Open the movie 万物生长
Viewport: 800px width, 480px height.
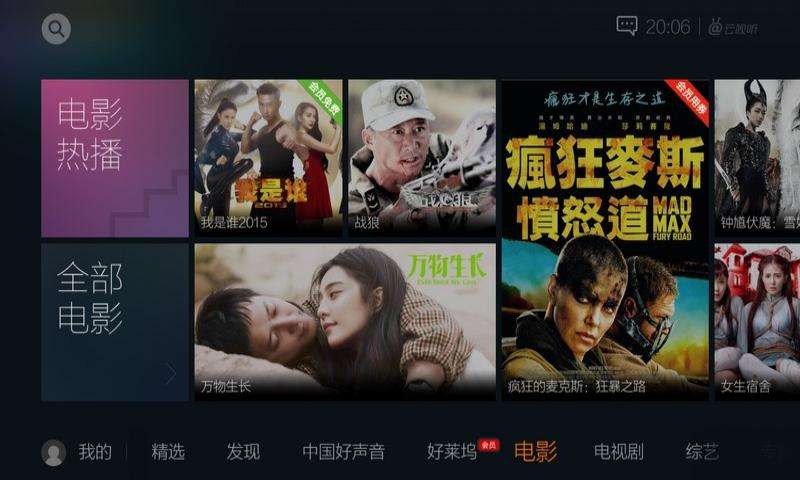(x=345, y=321)
